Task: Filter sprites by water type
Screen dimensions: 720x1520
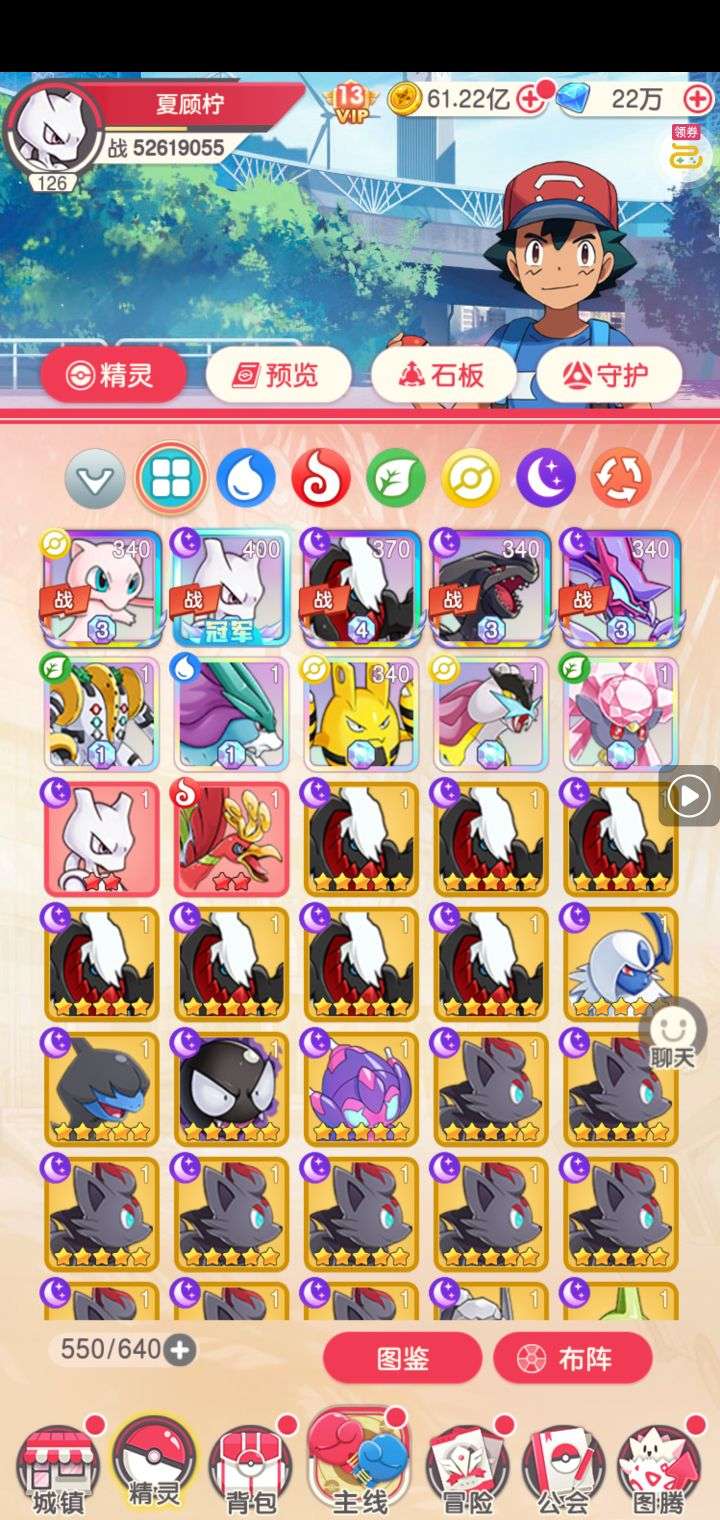Action: [245, 478]
